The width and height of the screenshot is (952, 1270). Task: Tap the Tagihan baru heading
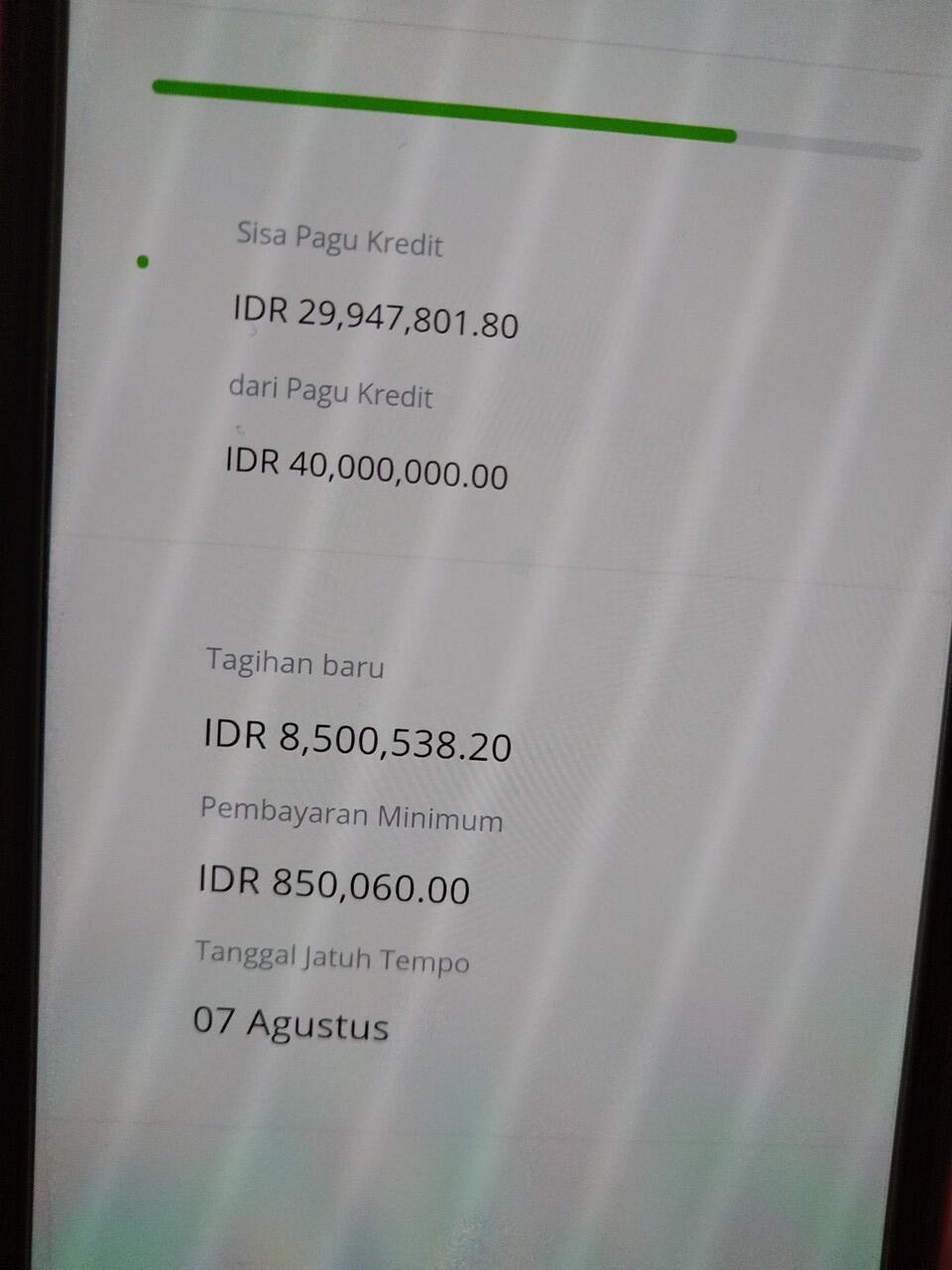(295, 665)
